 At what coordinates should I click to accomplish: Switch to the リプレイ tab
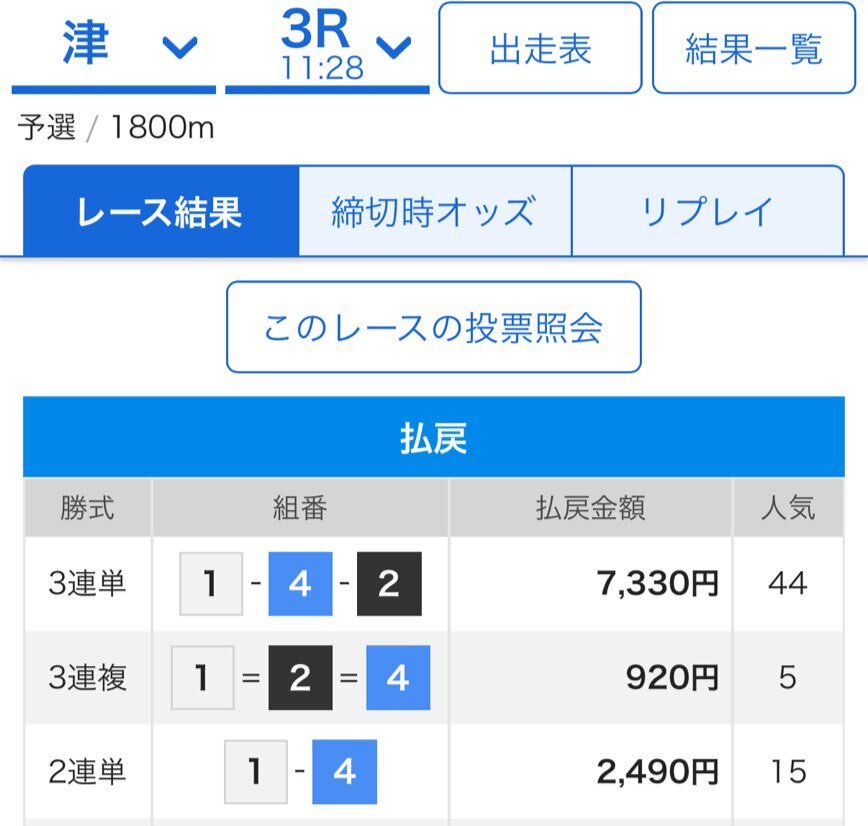pyautogui.click(x=707, y=212)
